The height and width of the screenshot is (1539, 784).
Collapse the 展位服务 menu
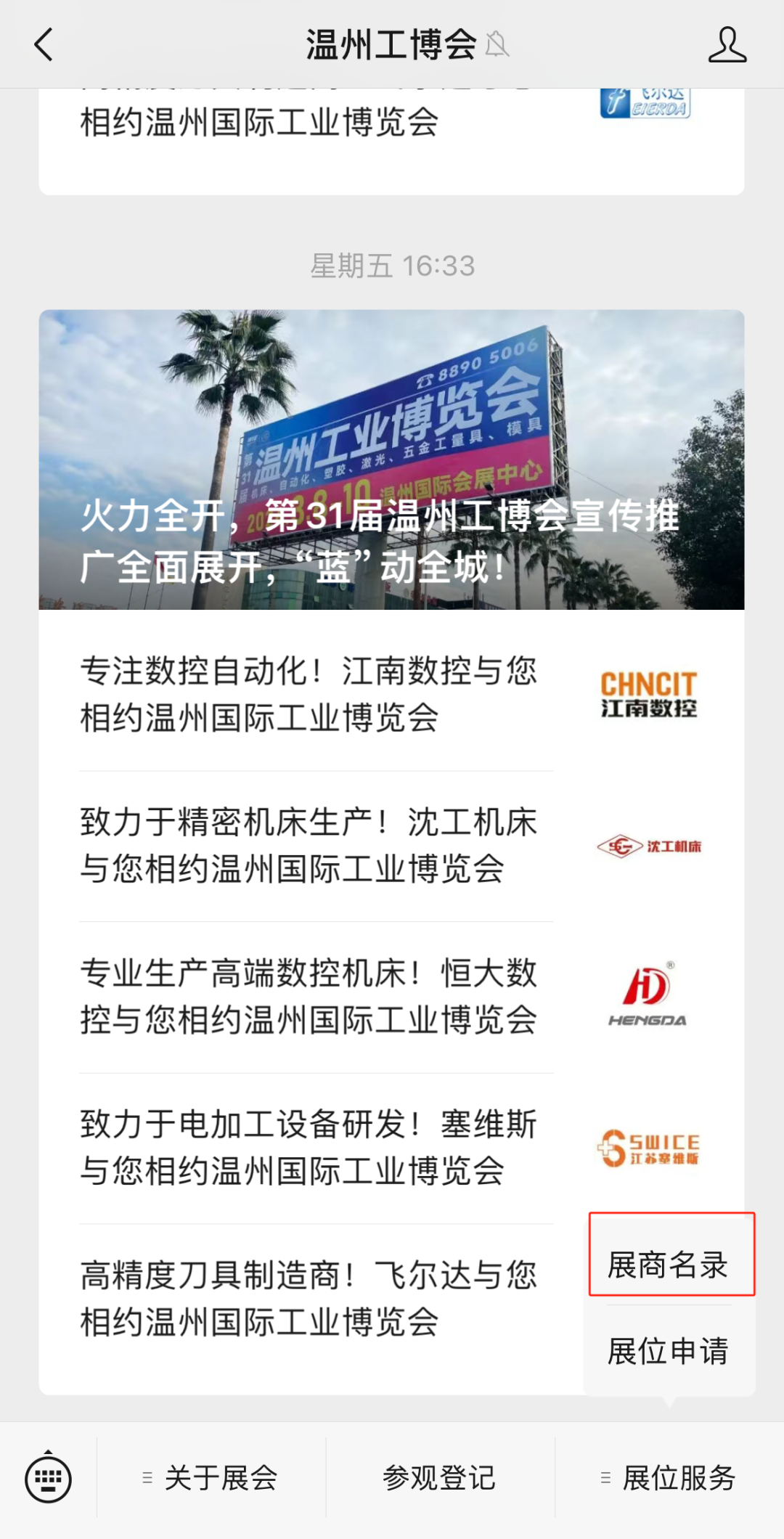pyautogui.click(x=669, y=1478)
